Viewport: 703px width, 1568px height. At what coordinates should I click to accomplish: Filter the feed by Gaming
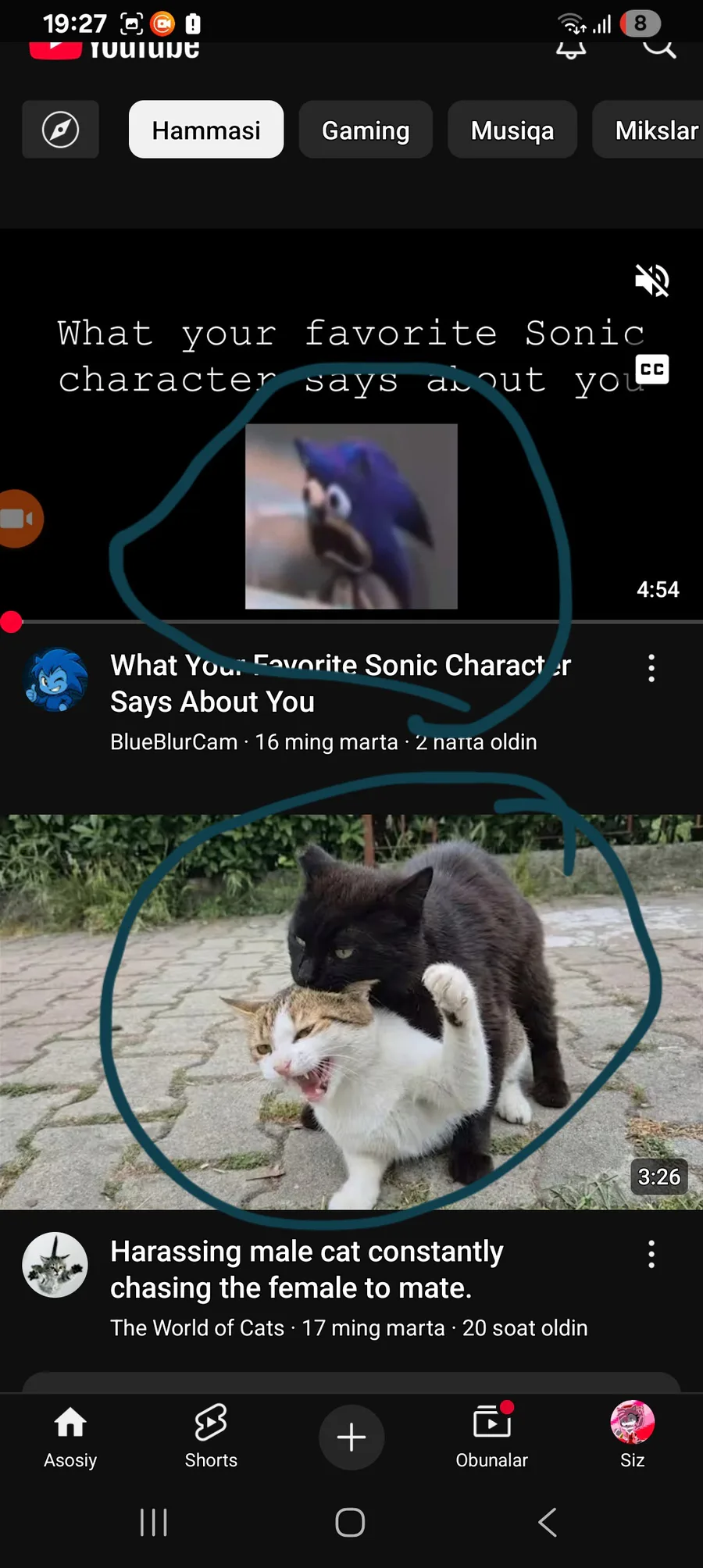coord(366,130)
